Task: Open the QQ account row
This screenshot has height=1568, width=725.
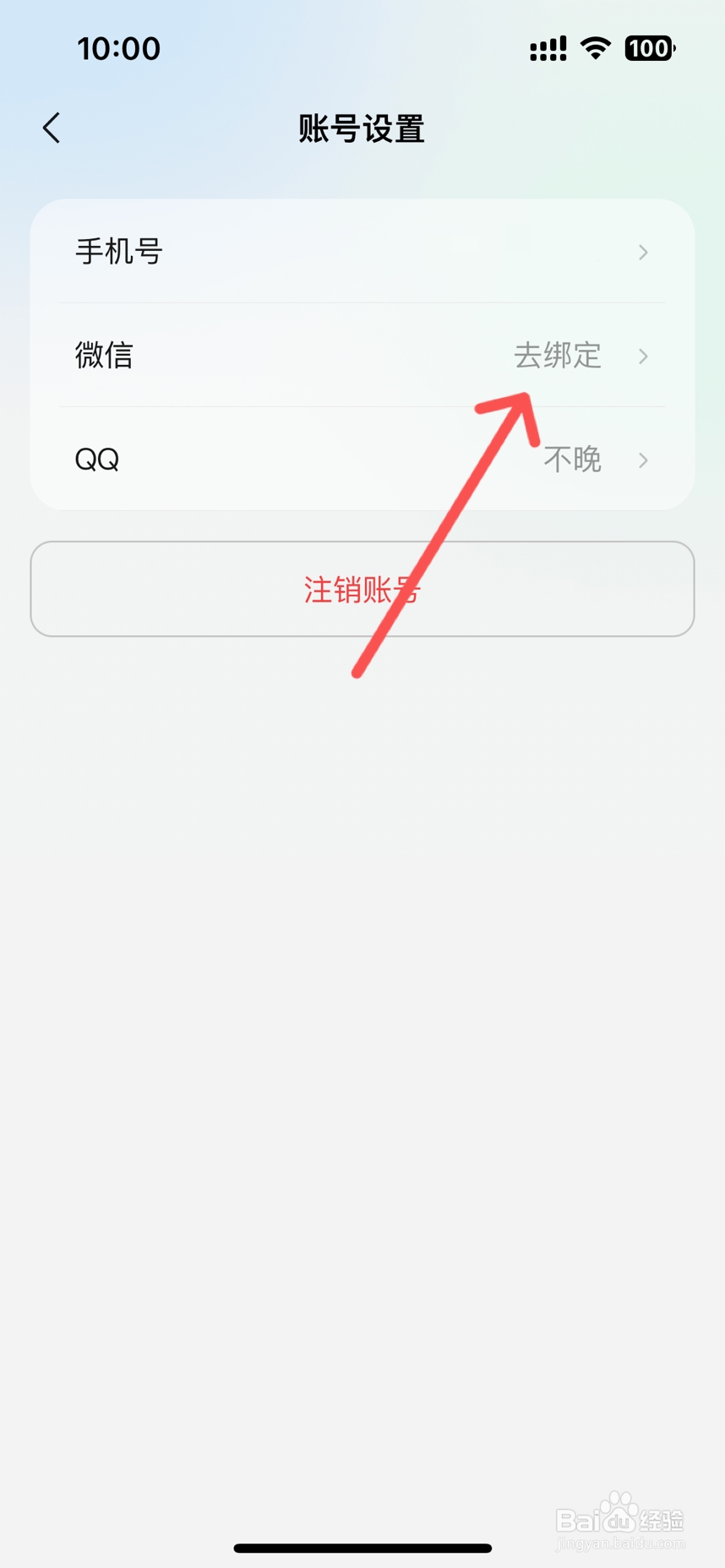Action: (362, 460)
